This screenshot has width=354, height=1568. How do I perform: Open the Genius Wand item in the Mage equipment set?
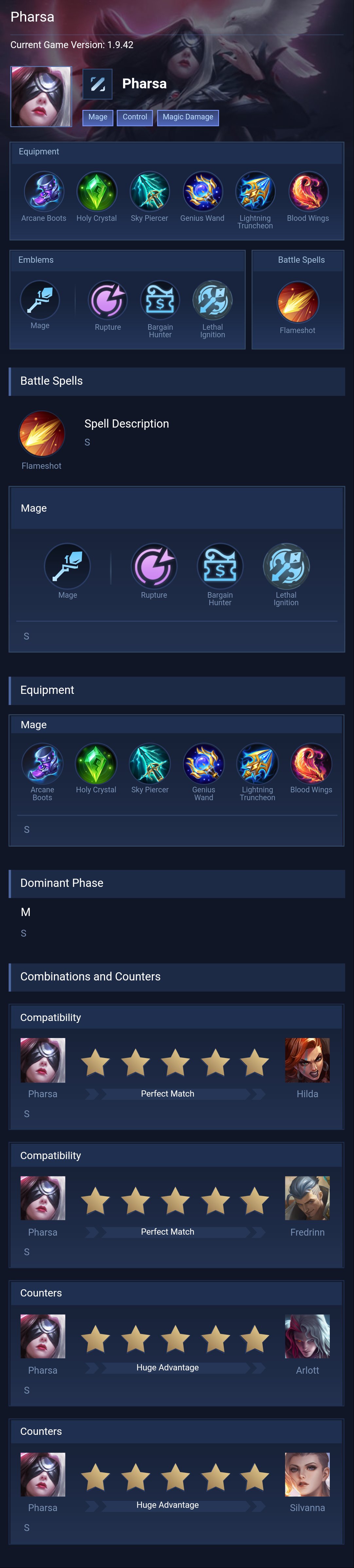[204, 764]
